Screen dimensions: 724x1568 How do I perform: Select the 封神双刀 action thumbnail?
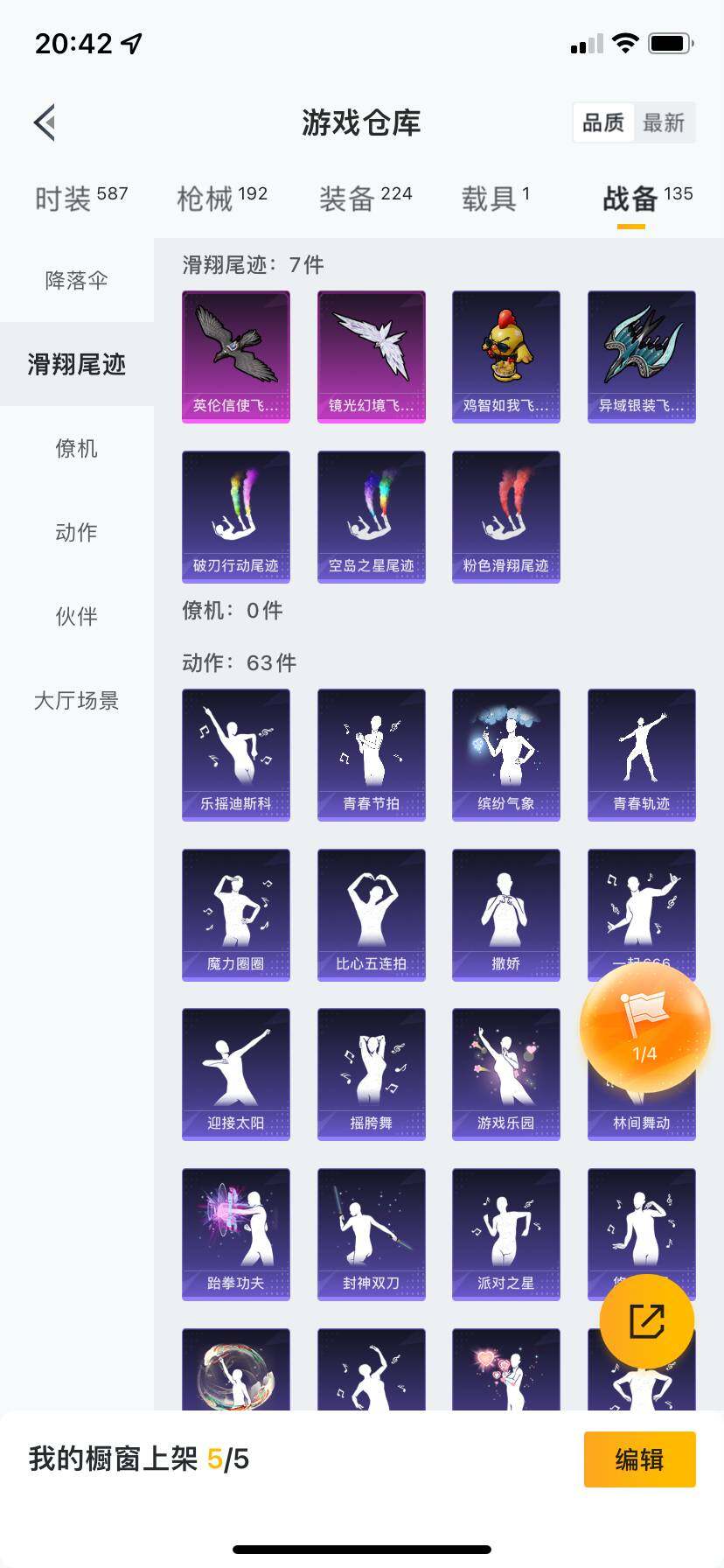pos(371,1234)
